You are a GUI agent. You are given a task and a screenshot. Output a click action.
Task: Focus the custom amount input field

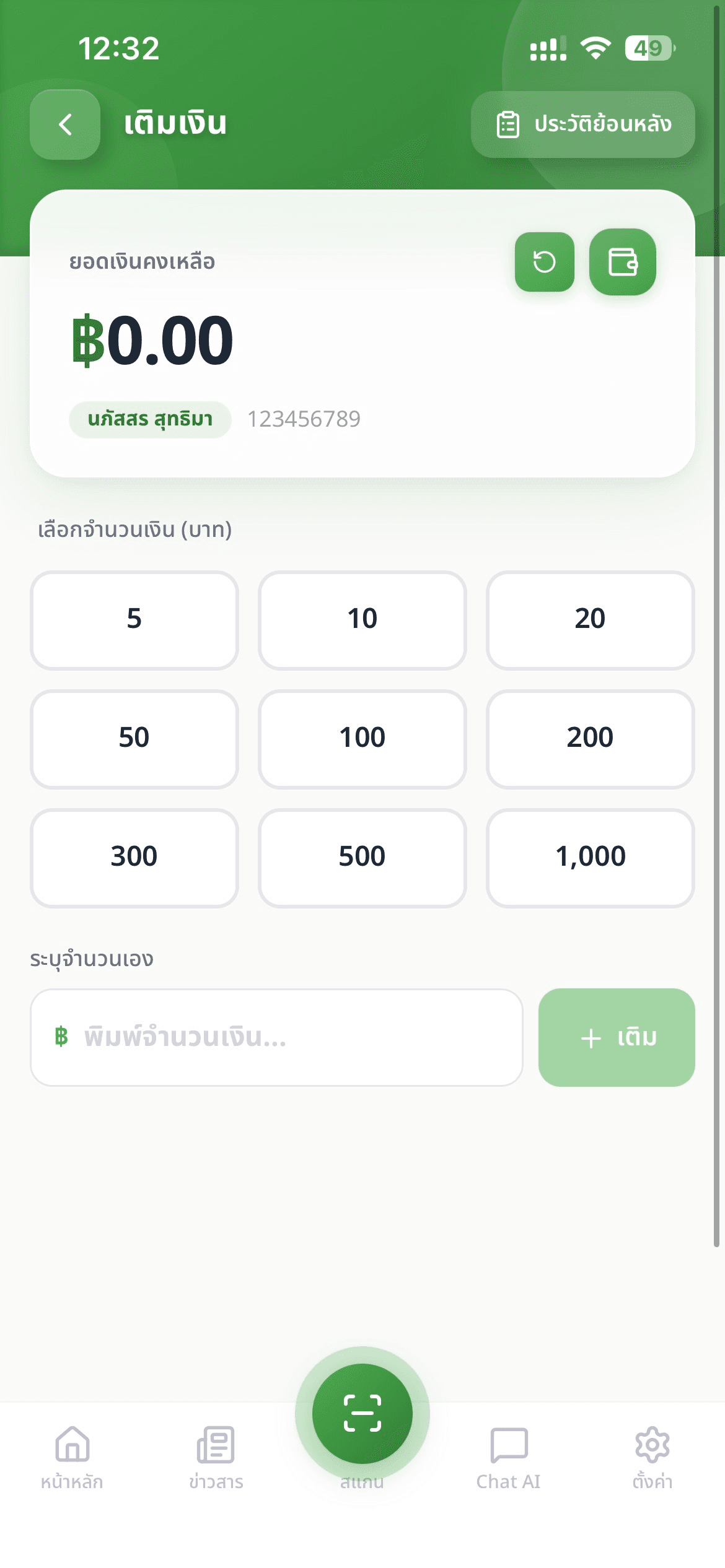click(285, 1037)
